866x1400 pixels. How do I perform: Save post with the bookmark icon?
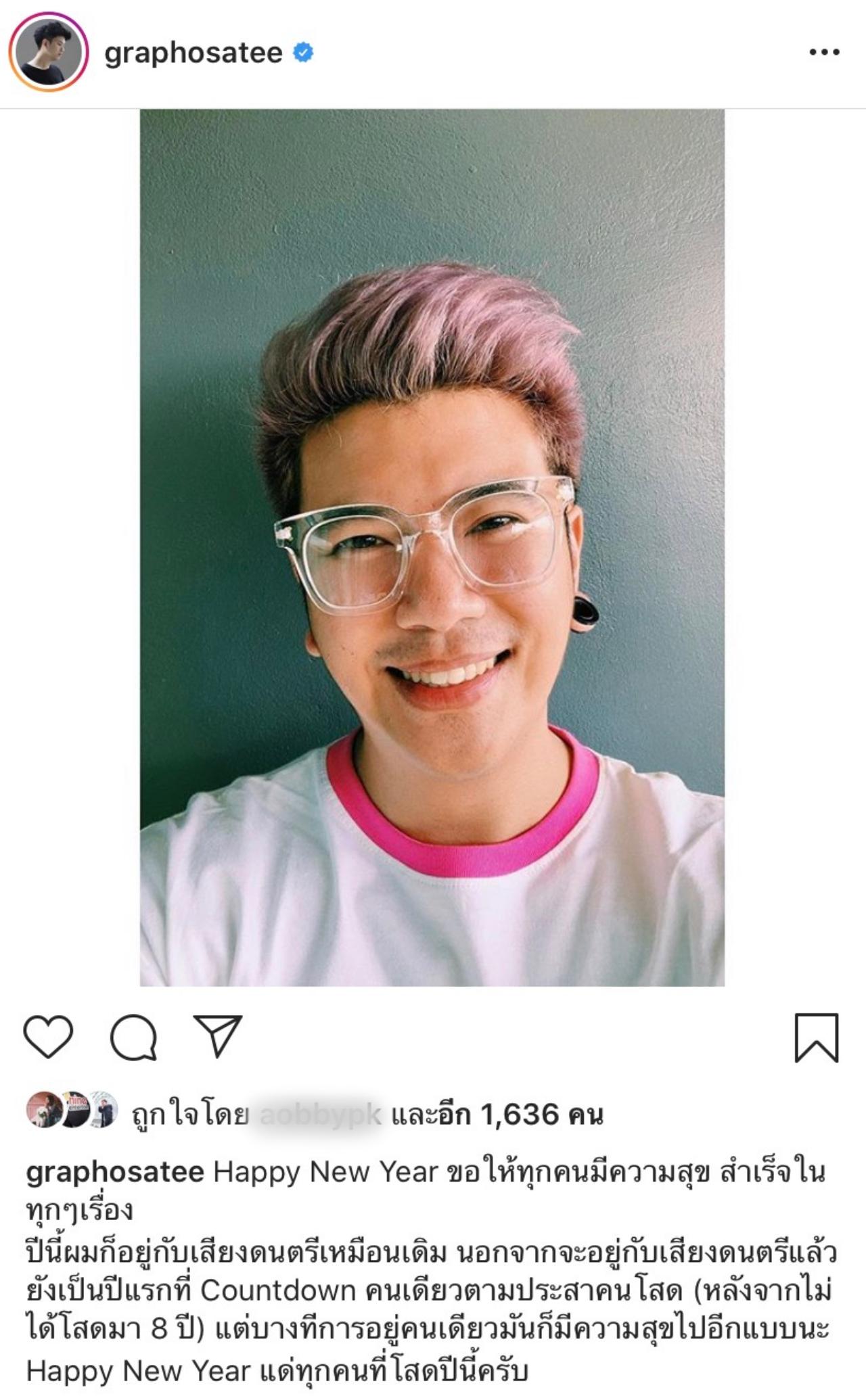click(816, 1037)
